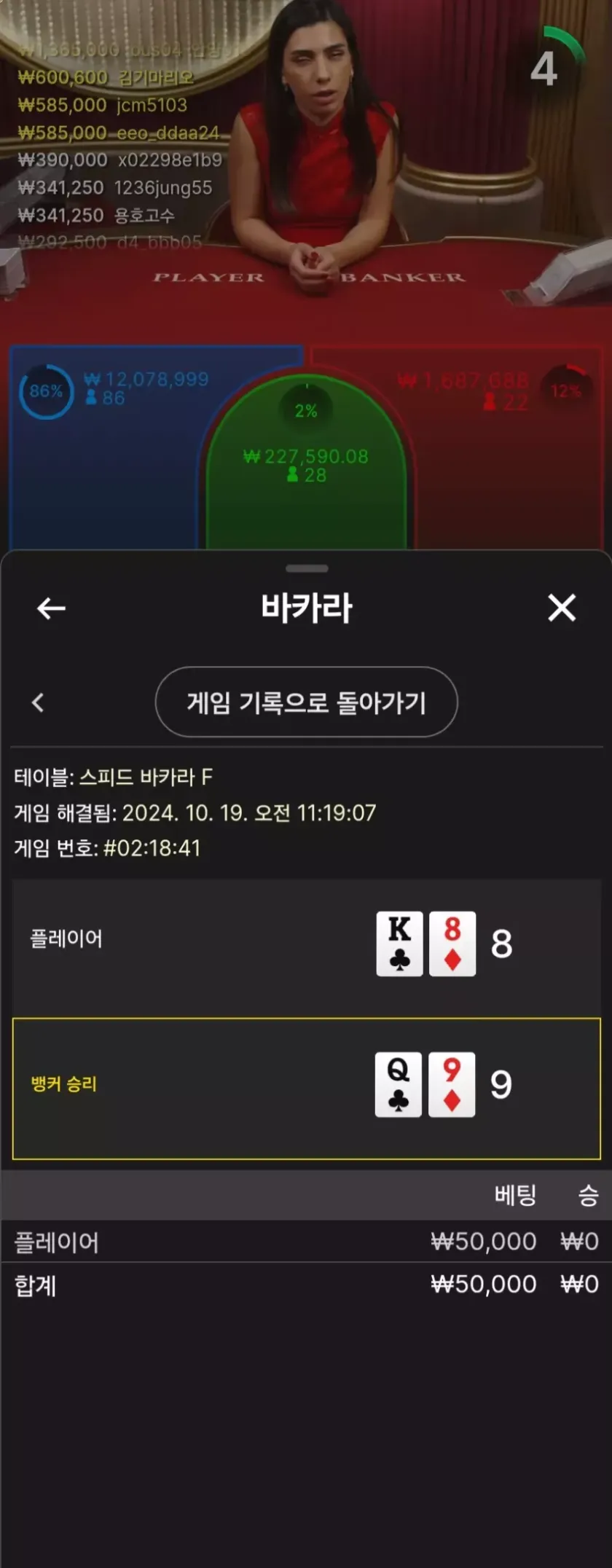Go back with the arrow beside 바카라
The height and width of the screenshot is (1568, 612).
(51, 608)
